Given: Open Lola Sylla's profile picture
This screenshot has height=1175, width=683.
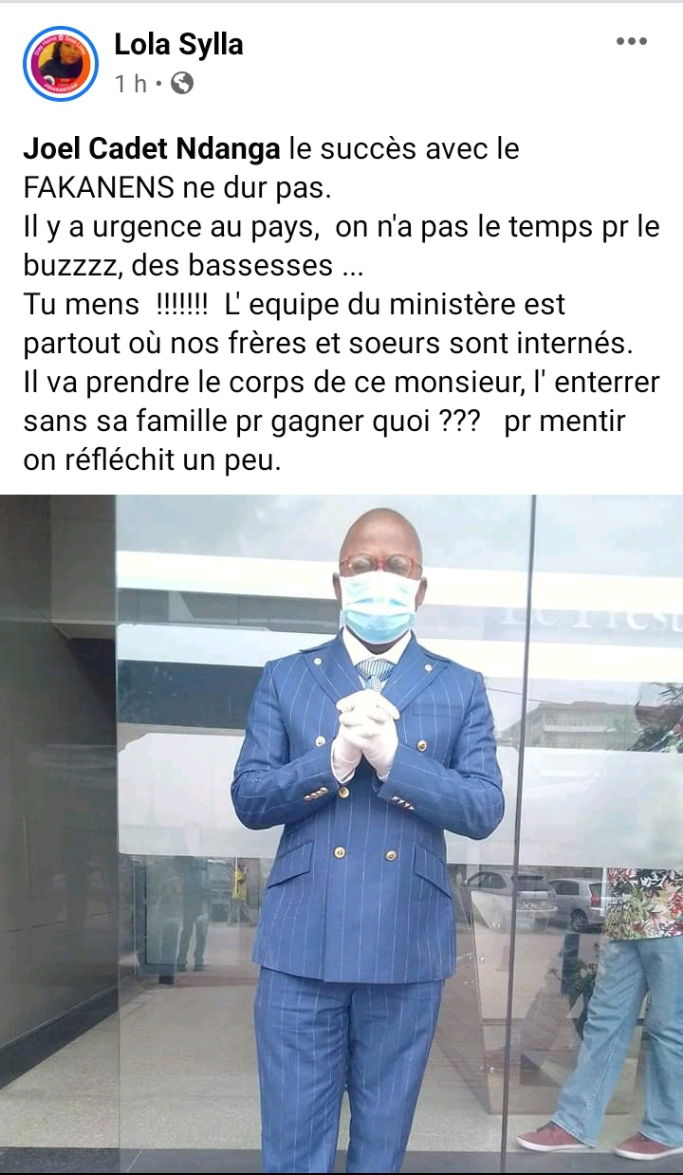Looking at the screenshot, I should 60,63.
